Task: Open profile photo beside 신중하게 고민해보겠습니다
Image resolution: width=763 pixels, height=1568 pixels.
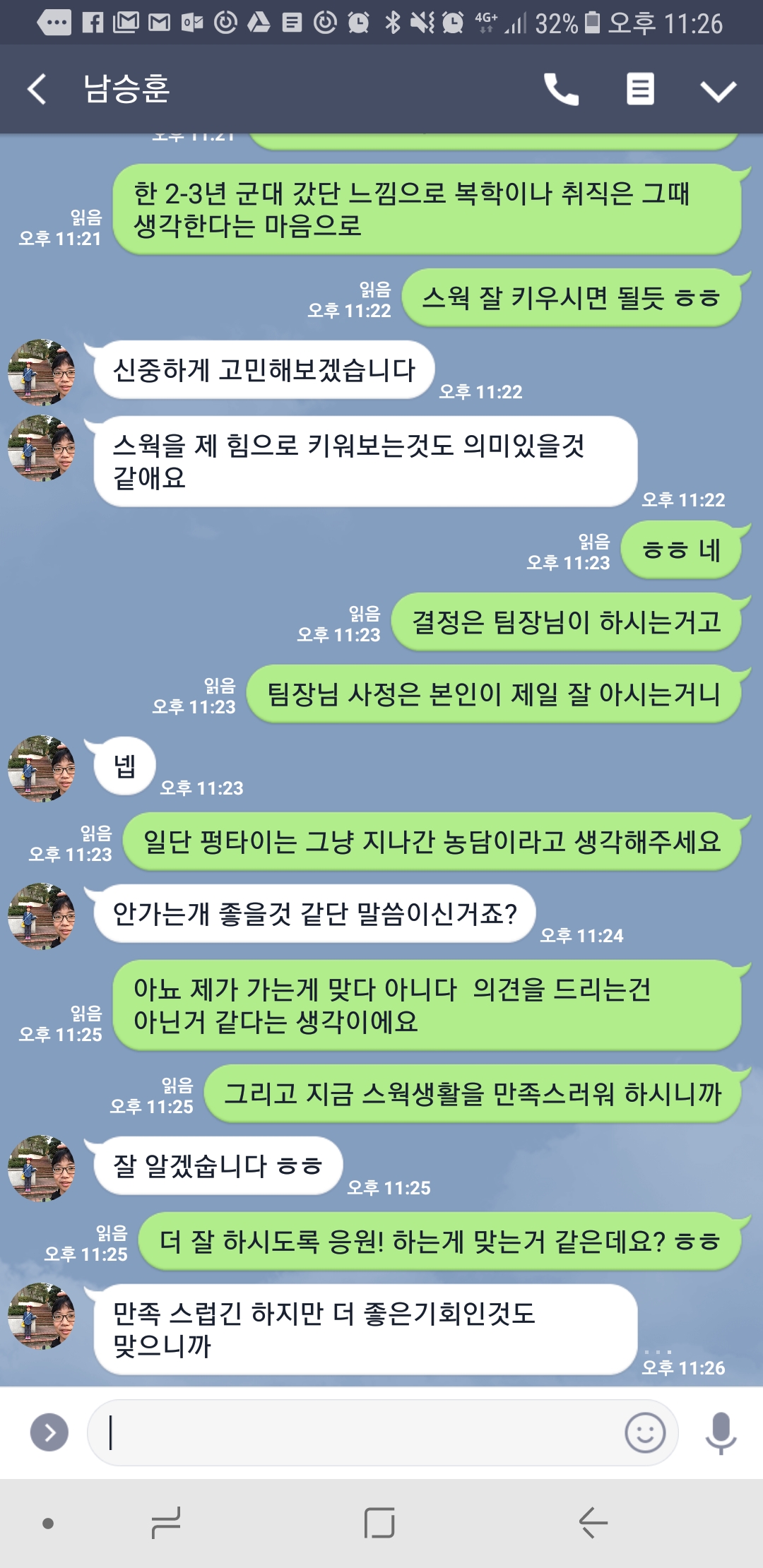Action: pyautogui.click(x=42, y=372)
